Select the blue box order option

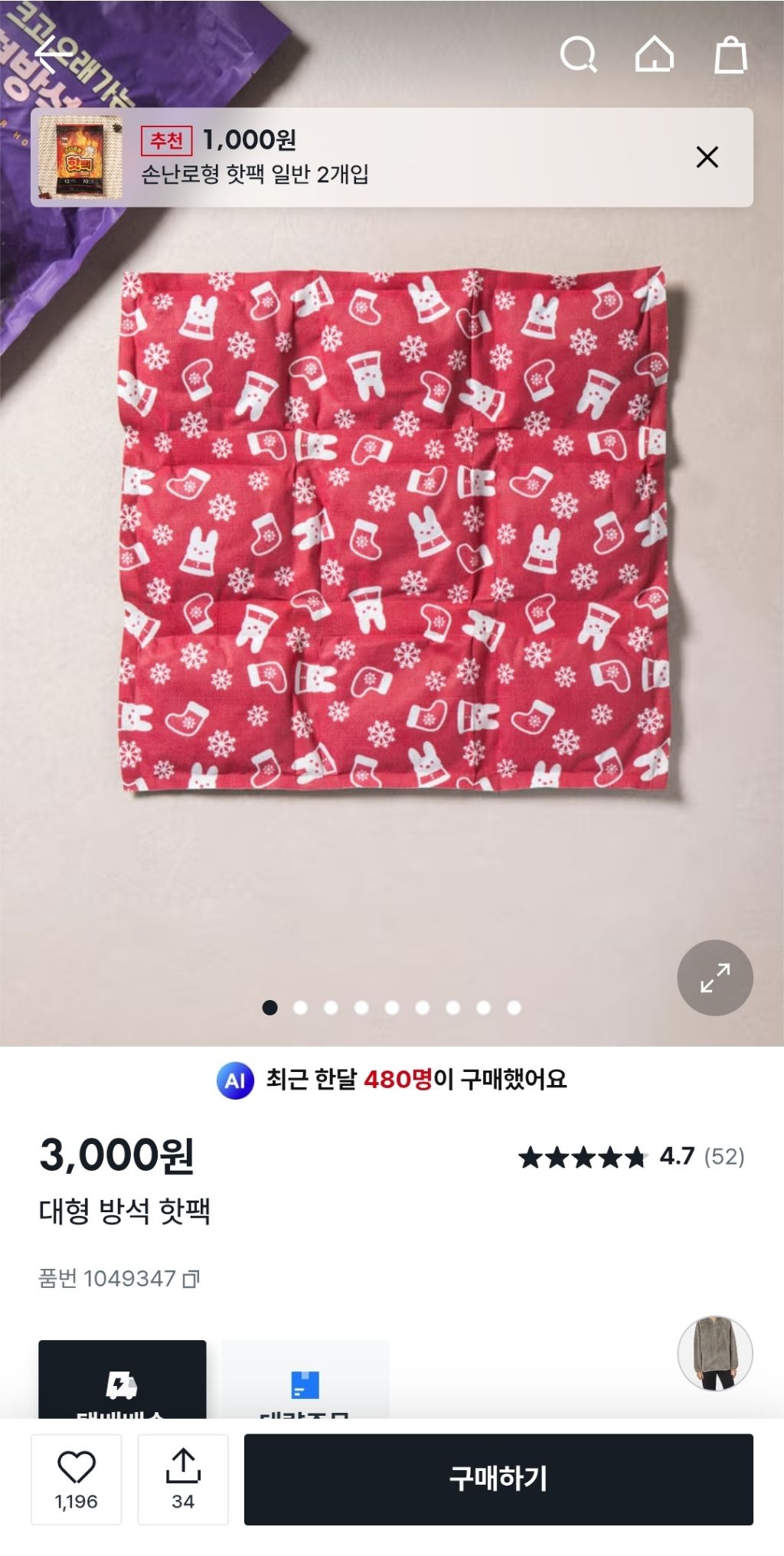(305, 1384)
